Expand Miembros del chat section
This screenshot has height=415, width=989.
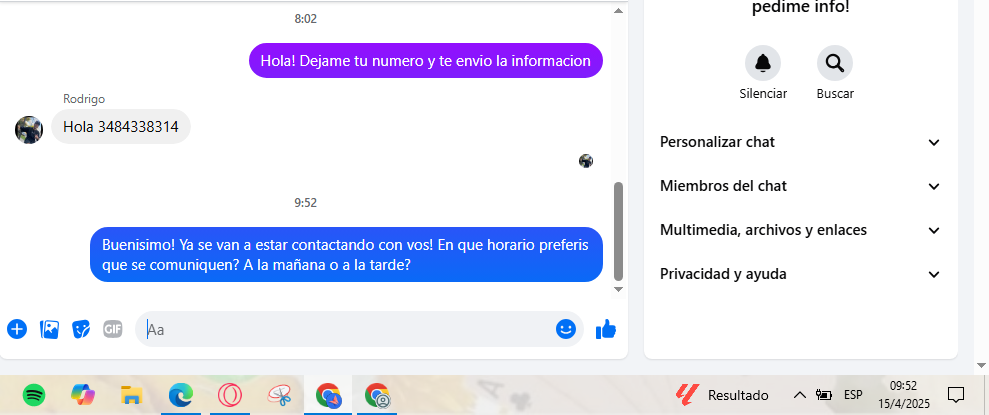[800, 186]
